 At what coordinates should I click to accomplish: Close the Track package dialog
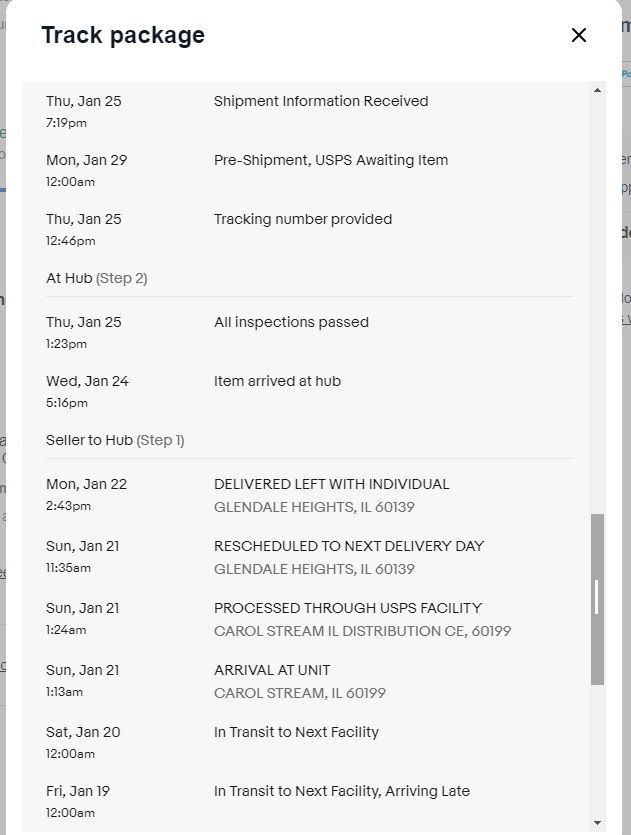[x=578, y=35]
